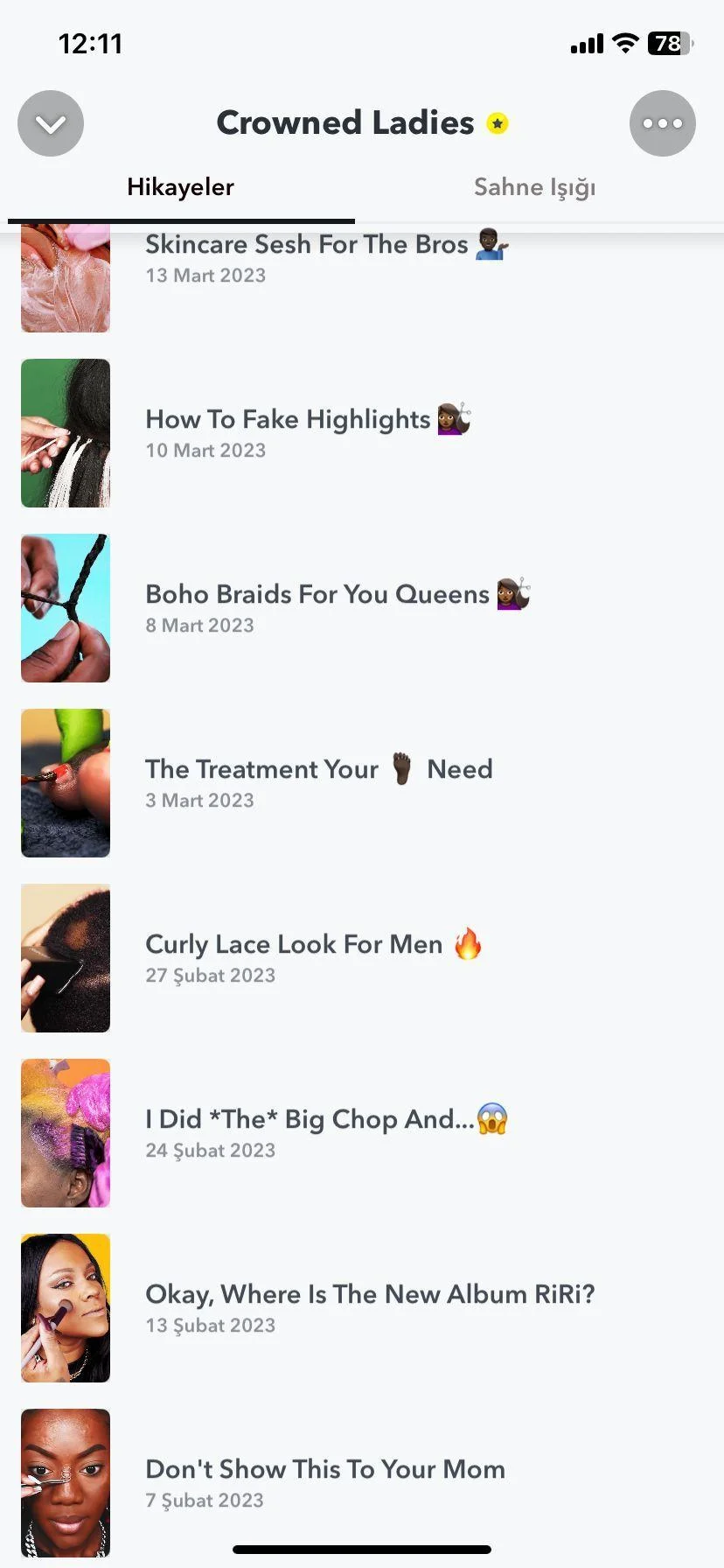Open How To Fake Highlights story

pyautogui.click(x=362, y=433)
